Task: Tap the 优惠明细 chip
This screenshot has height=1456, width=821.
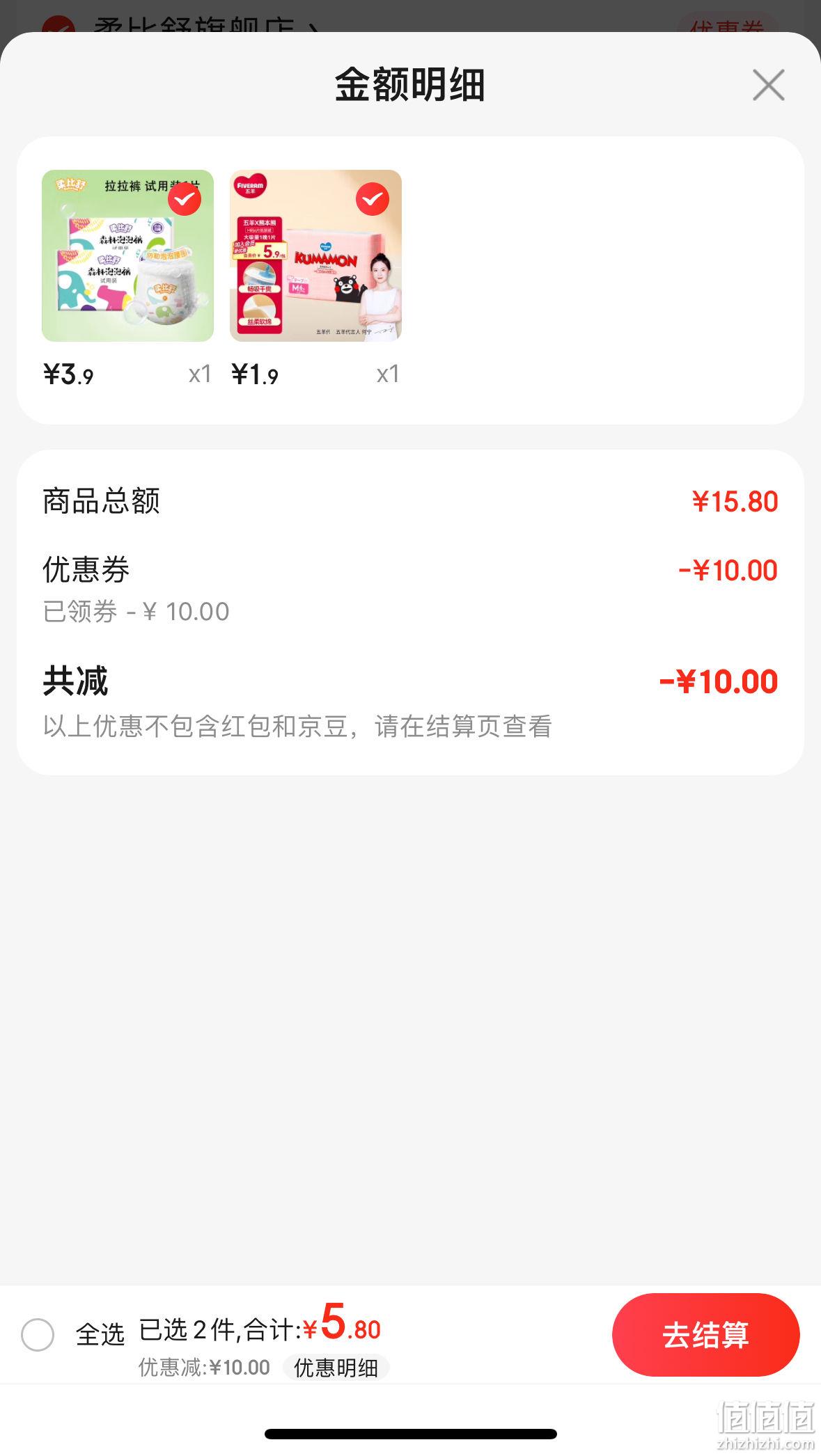Action: [336, 1368]
